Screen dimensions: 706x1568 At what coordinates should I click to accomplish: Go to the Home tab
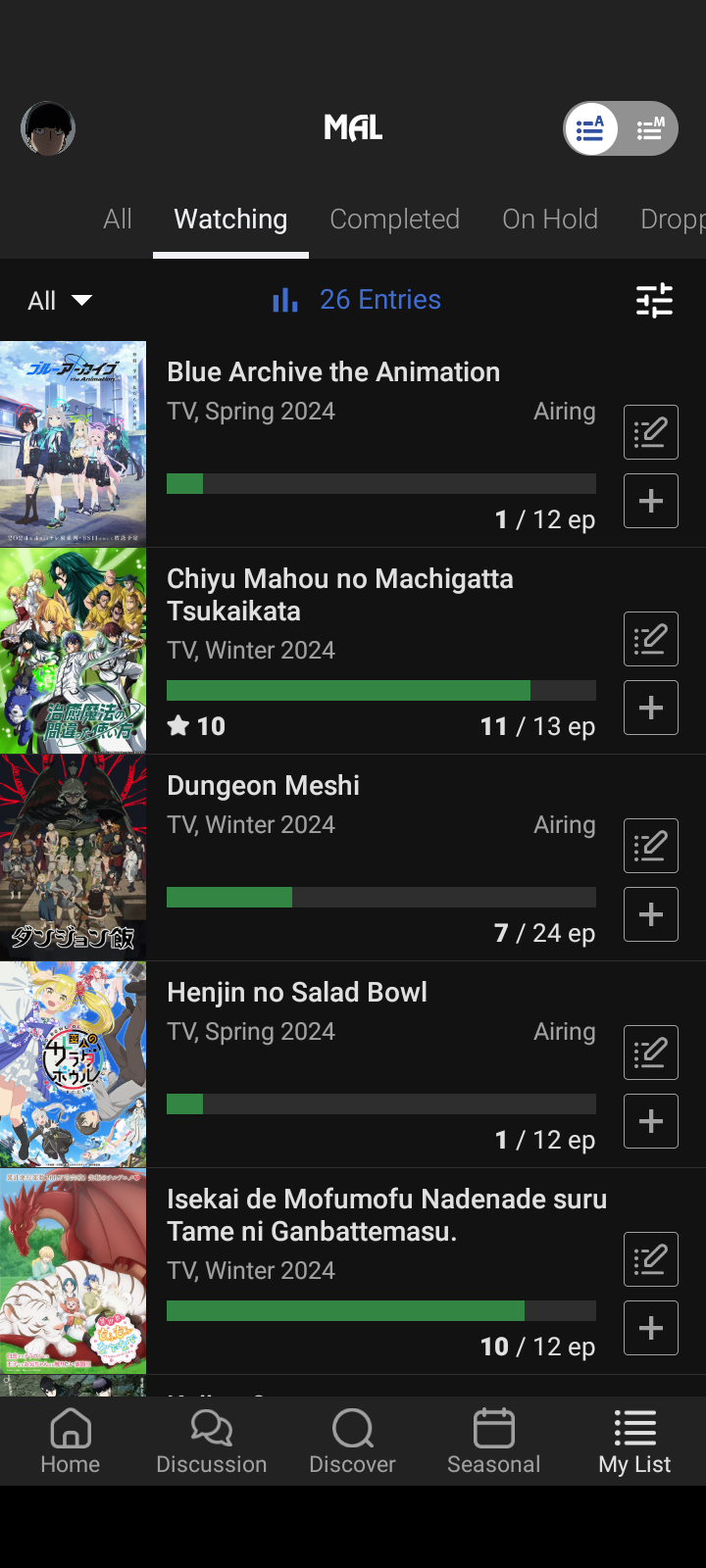coord(71,1441)
